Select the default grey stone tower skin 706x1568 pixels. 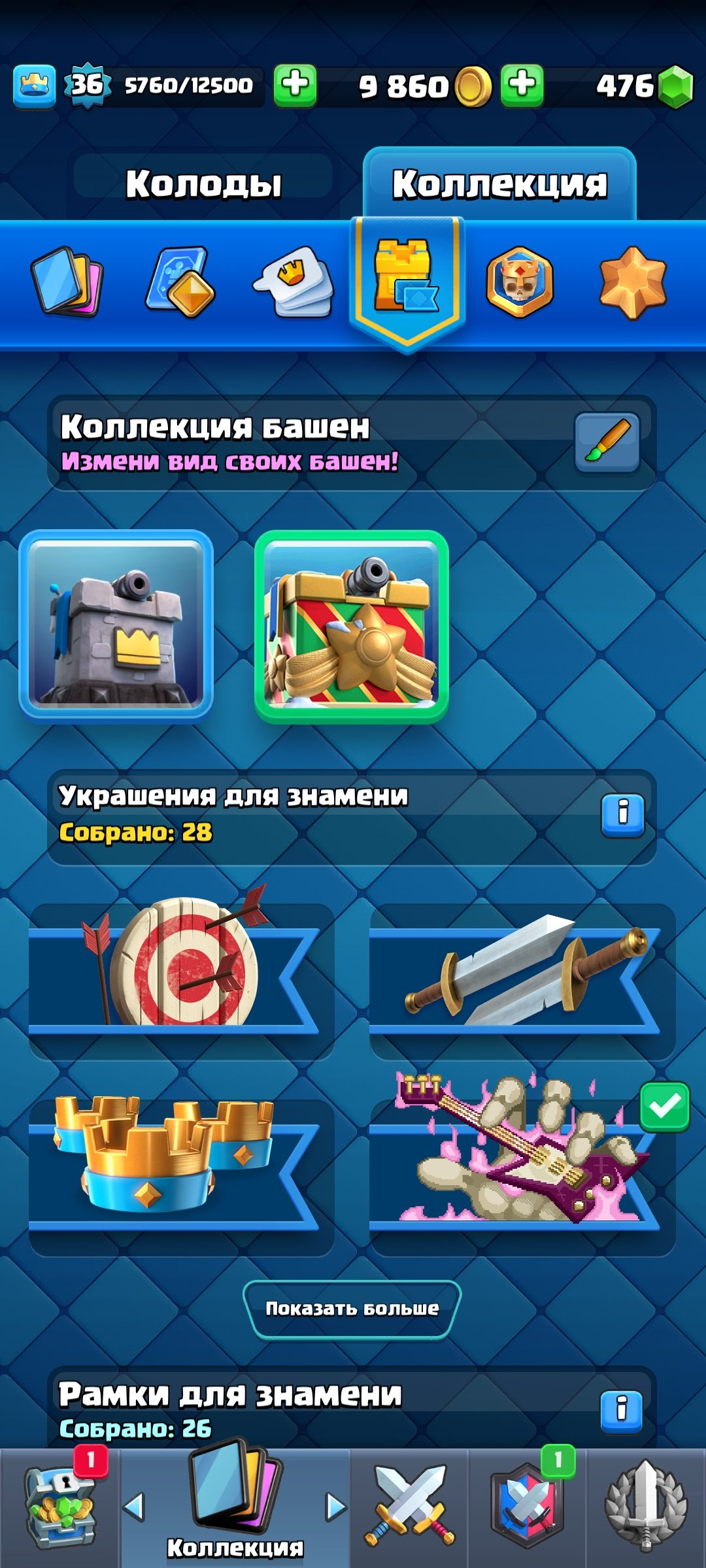[x=116, y=625]
